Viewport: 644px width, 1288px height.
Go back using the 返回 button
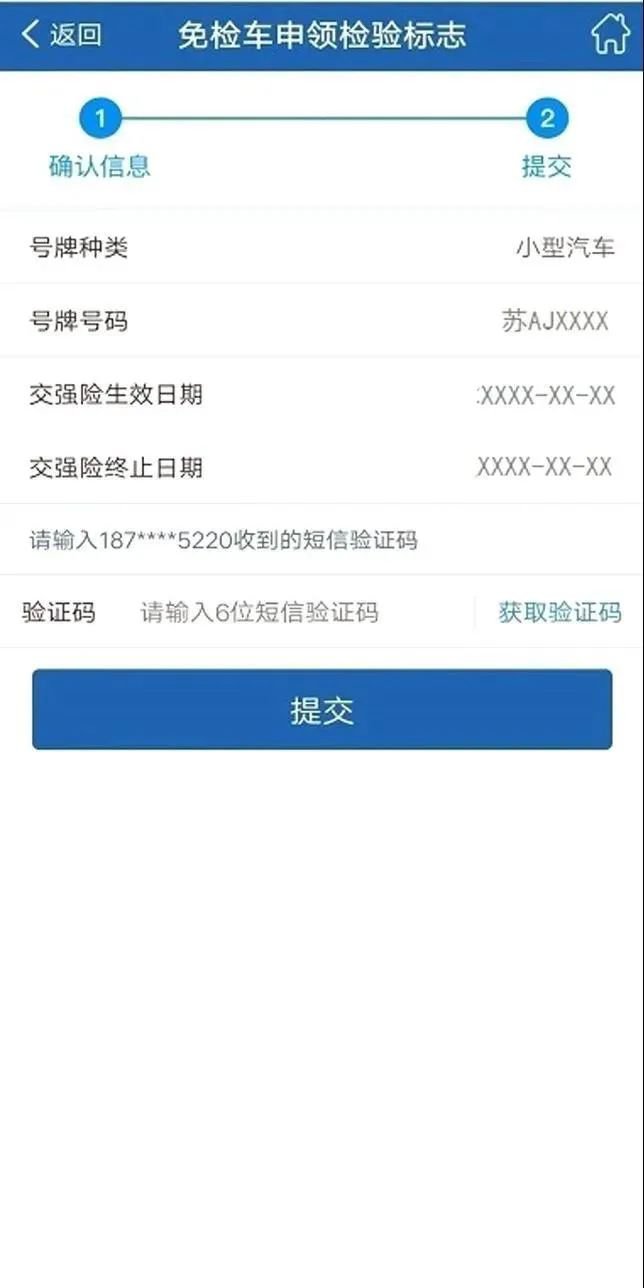point(61,35)
